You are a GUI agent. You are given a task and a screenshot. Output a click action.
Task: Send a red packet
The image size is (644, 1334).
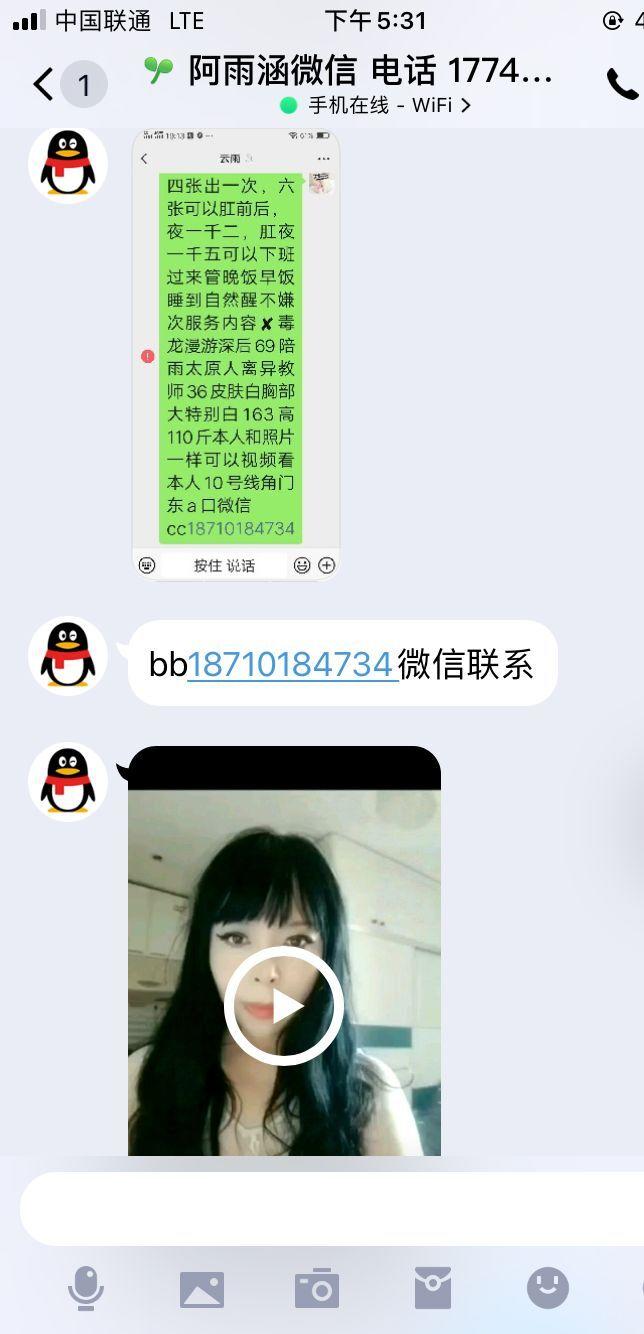click(433, 1288)
